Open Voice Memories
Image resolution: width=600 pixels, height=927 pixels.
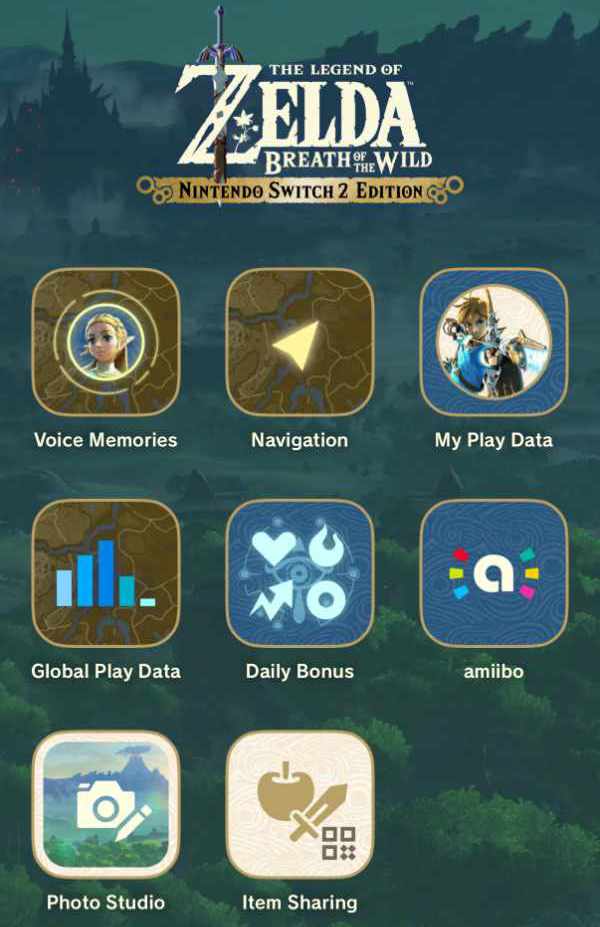pos(106,342)
